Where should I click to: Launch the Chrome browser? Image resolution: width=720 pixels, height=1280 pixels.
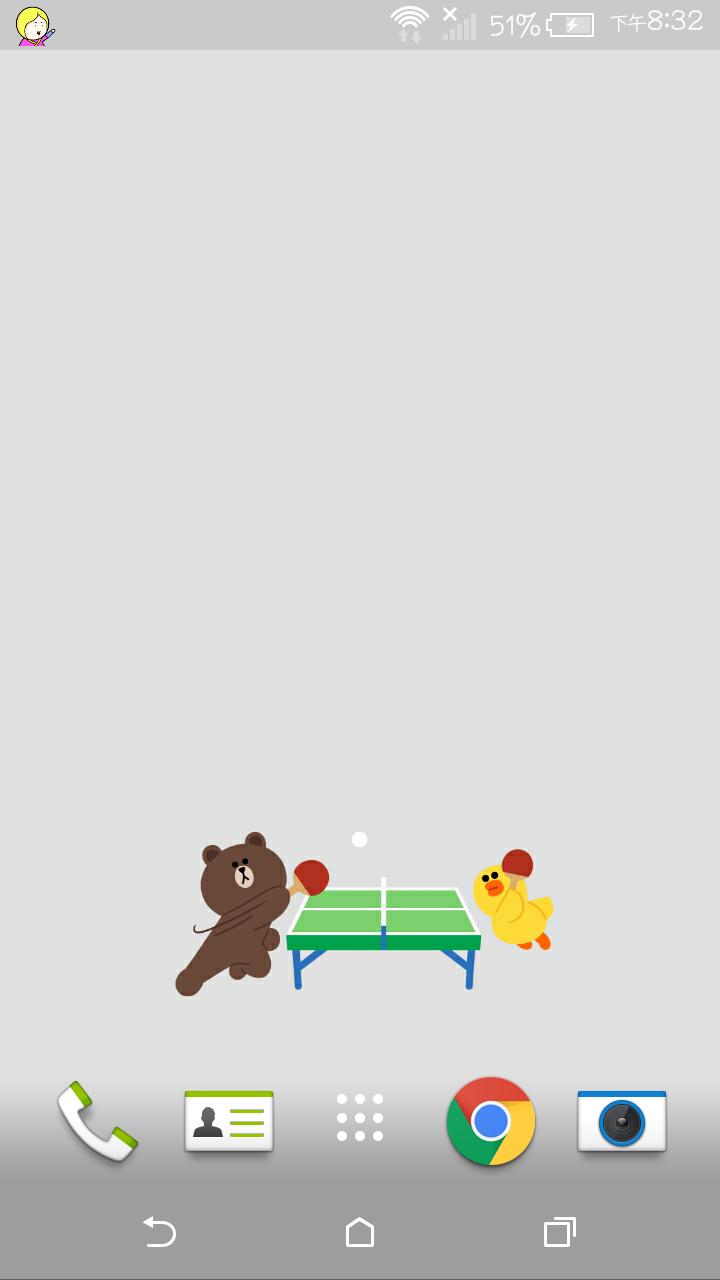[x=491, y=1121]
